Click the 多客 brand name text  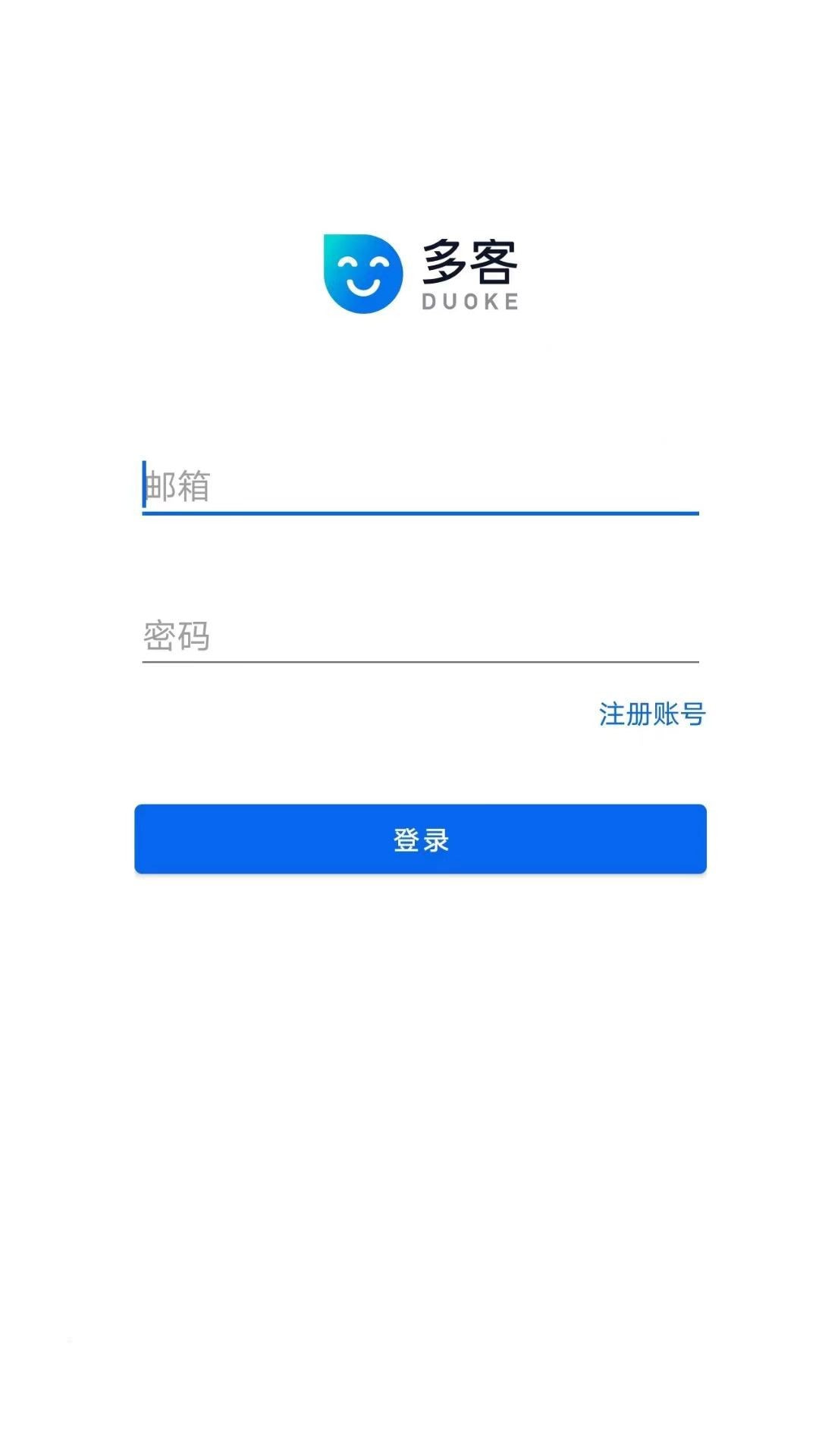tap(470, 265)
